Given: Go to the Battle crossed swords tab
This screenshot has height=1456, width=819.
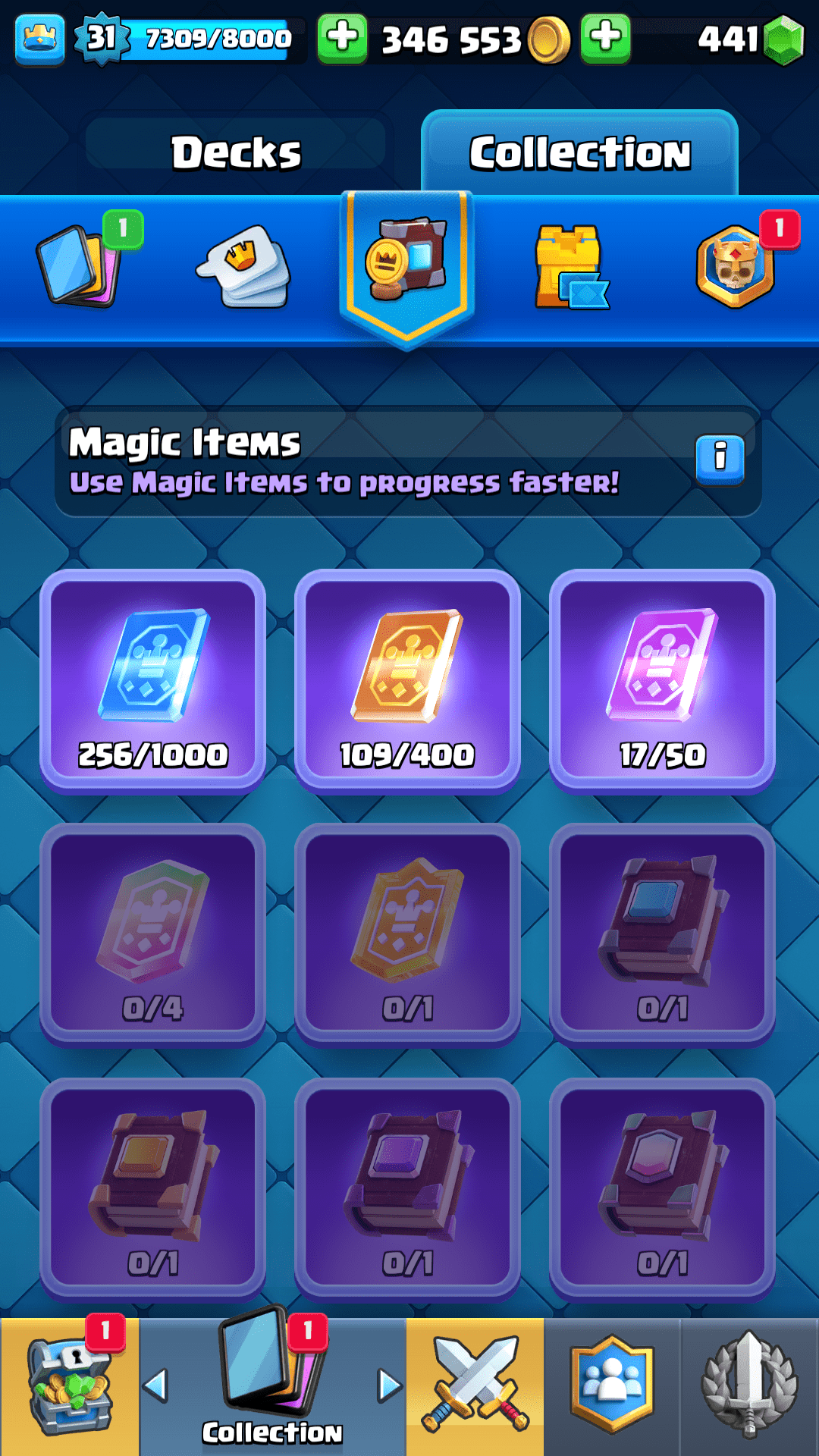Looking at the screenshot, I should (475, 1386).
